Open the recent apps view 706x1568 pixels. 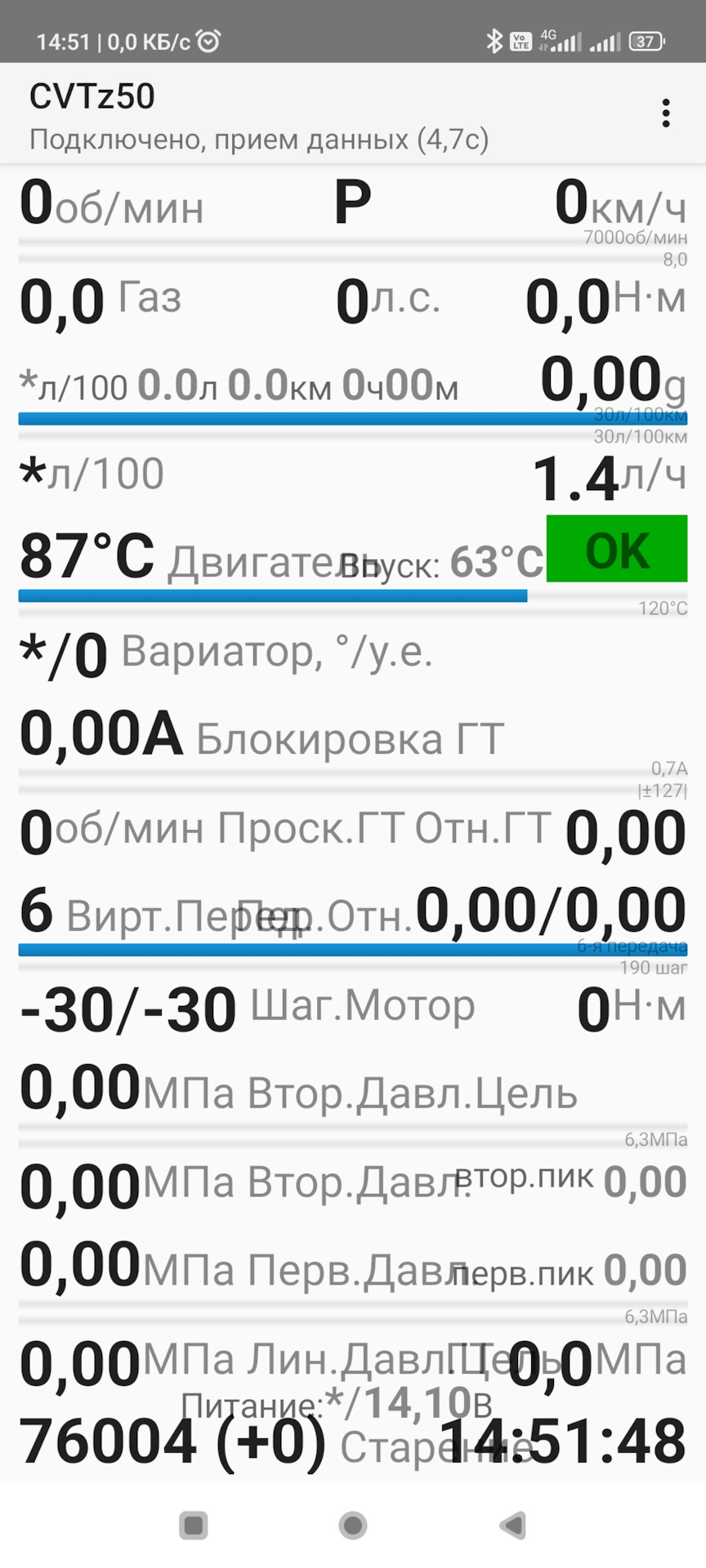click(194, 1525)
